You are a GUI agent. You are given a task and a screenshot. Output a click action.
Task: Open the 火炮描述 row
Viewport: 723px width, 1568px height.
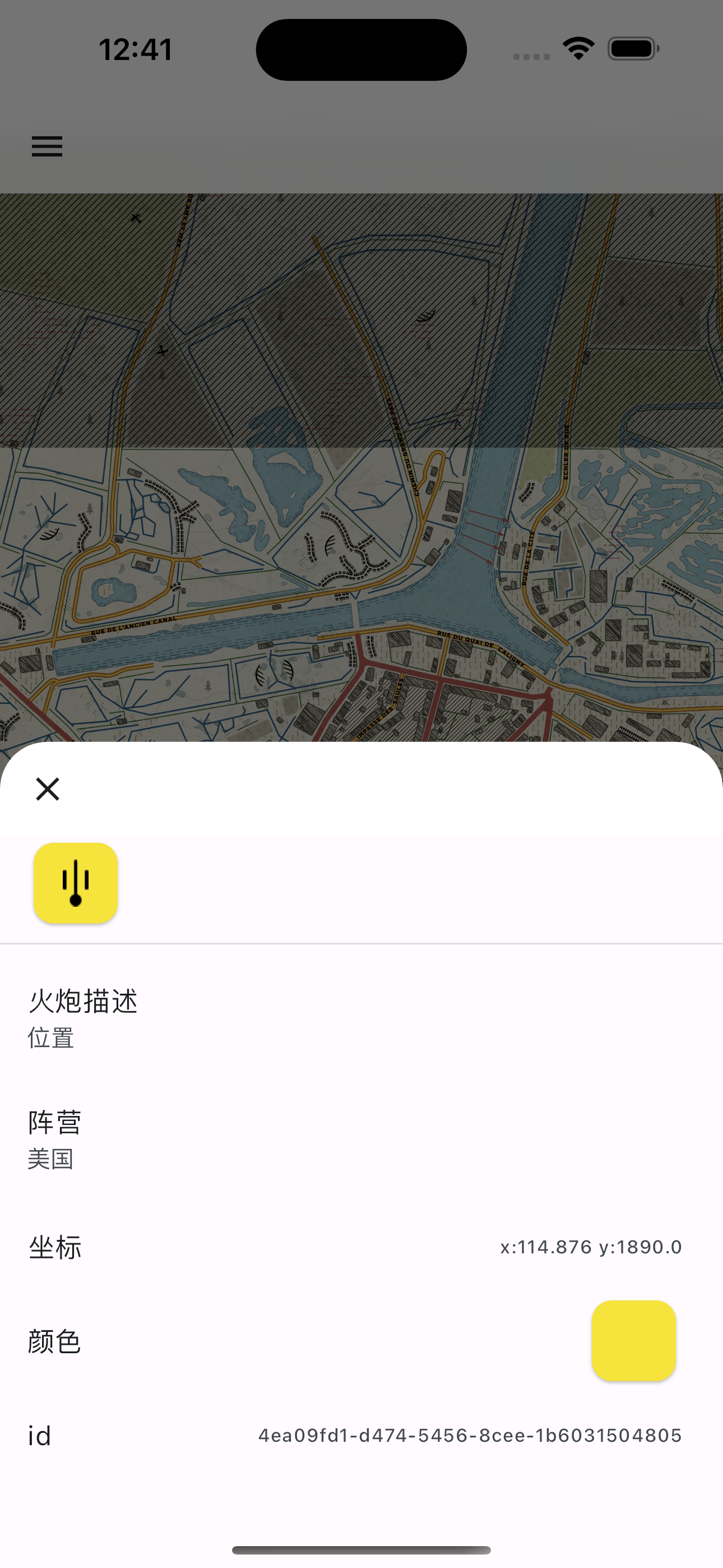tap(361, 1018)
